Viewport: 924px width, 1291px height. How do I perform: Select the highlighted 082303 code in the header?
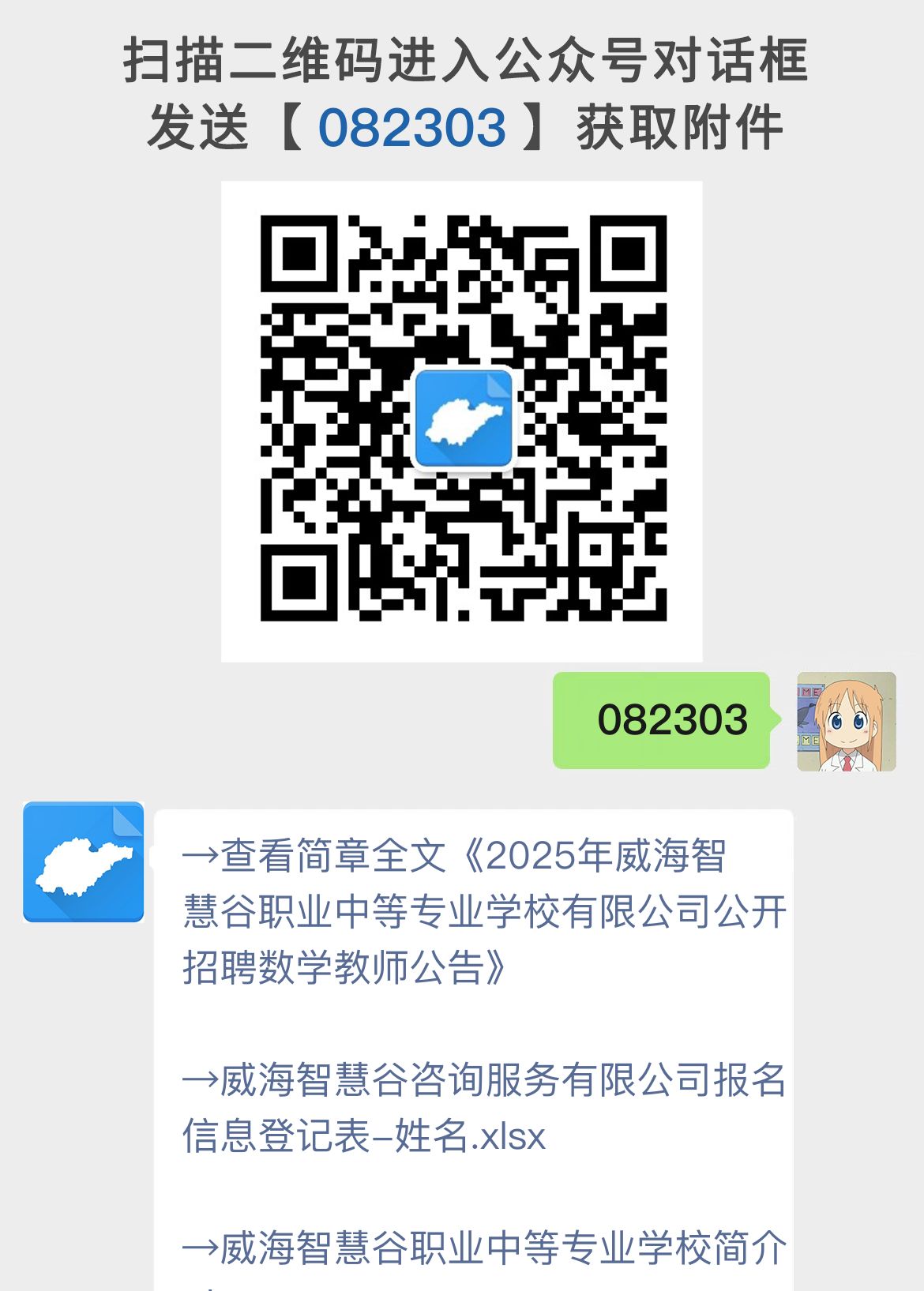tap(411, 128)
